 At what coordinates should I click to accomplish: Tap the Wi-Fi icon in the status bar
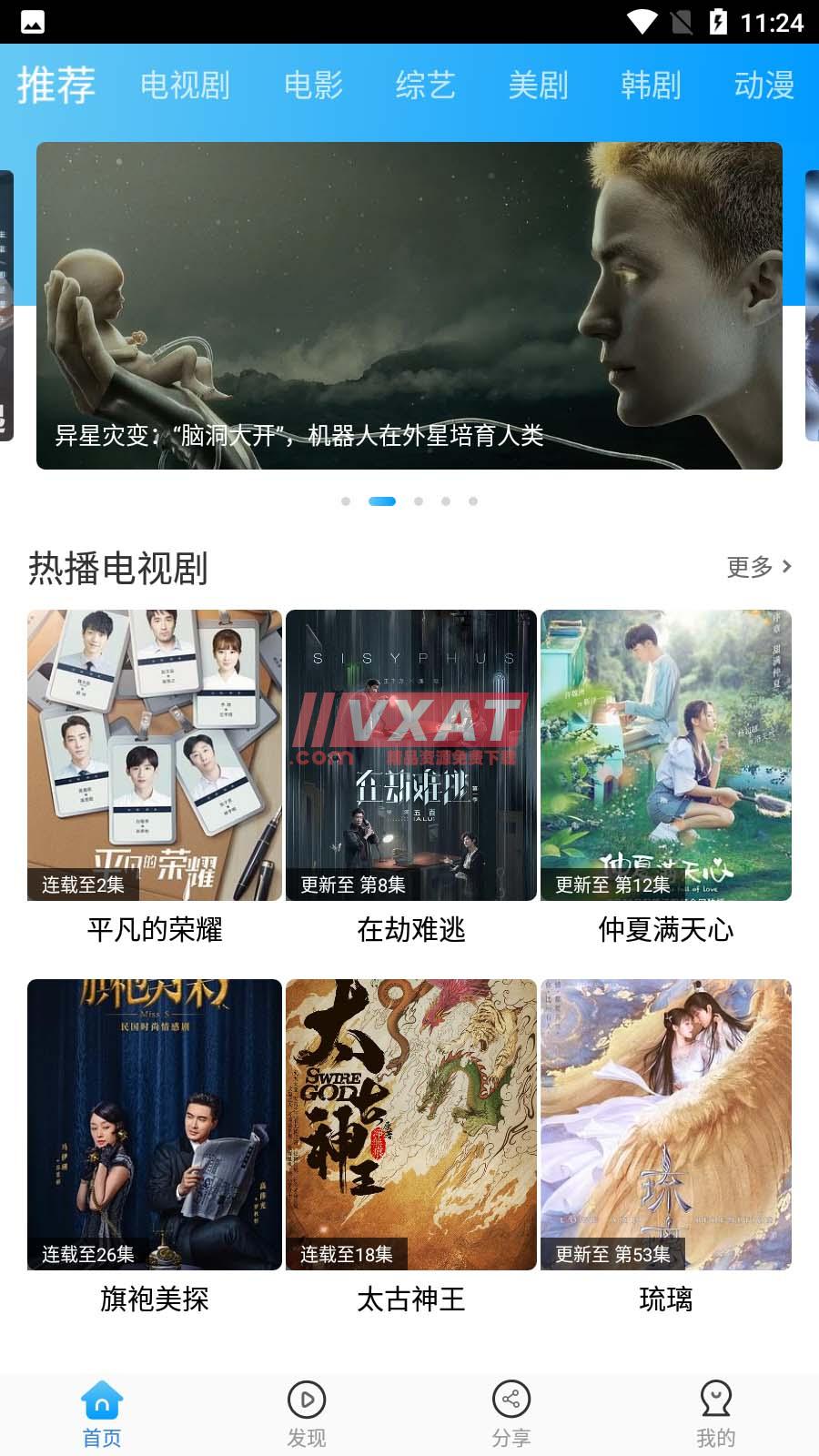point(649,23)
